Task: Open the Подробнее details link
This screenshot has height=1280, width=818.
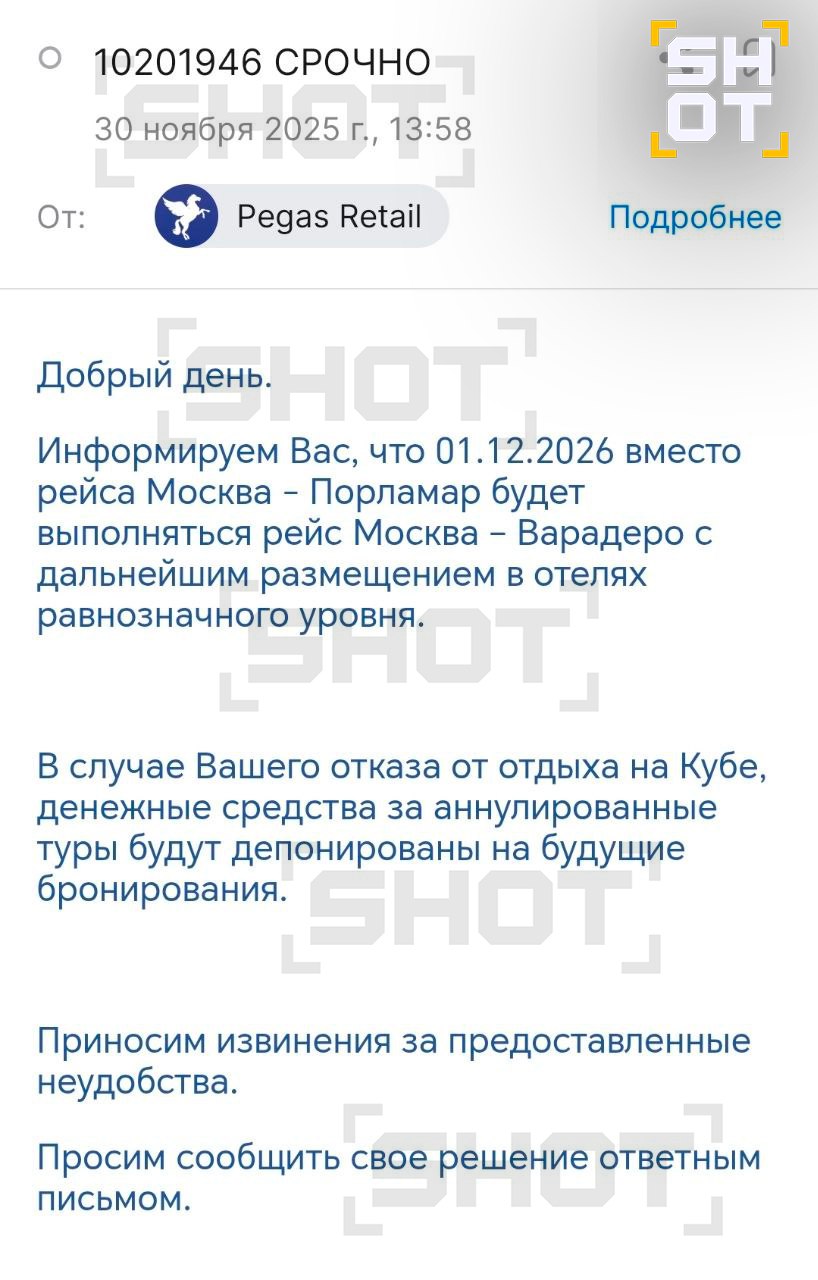Action: [695, 217]
